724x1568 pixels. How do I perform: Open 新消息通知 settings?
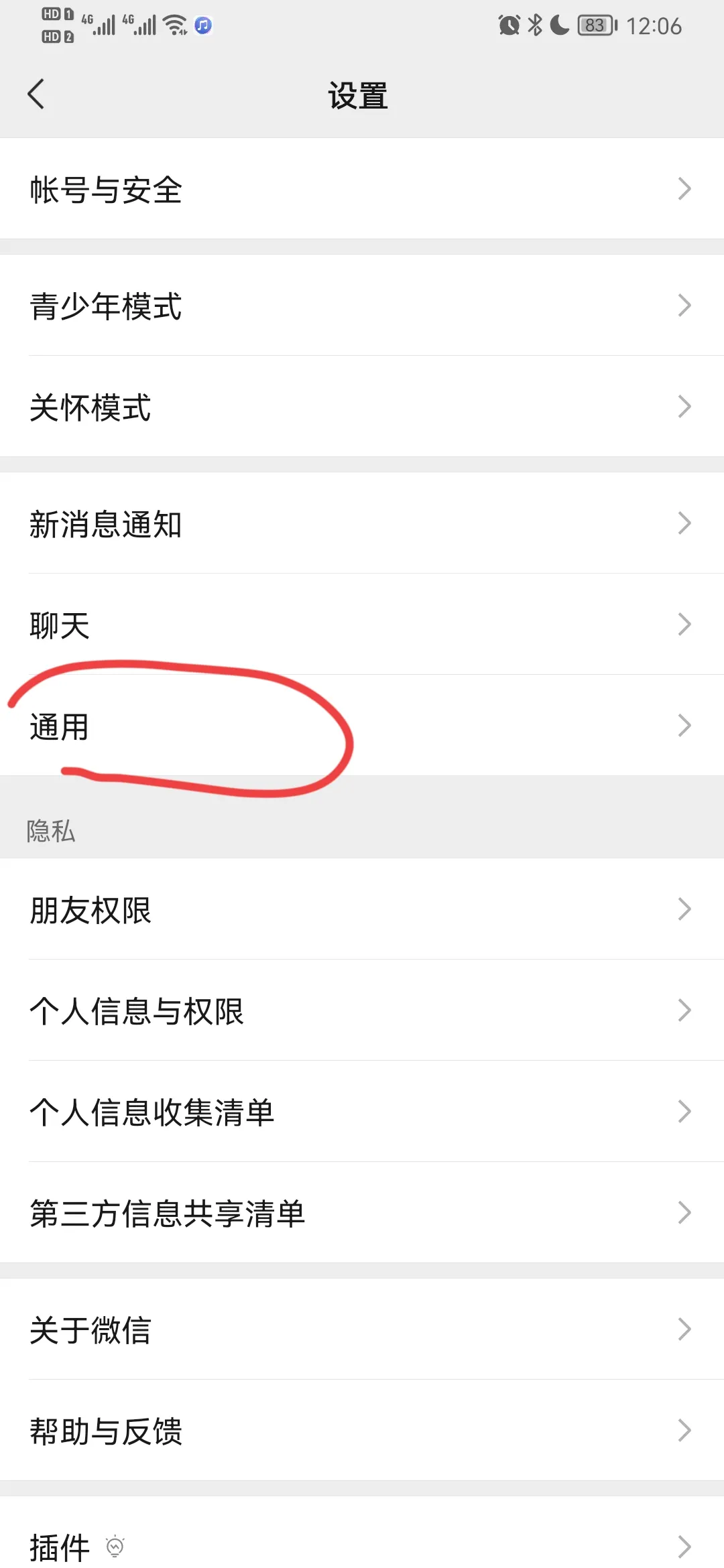click(x=362, y=523)
